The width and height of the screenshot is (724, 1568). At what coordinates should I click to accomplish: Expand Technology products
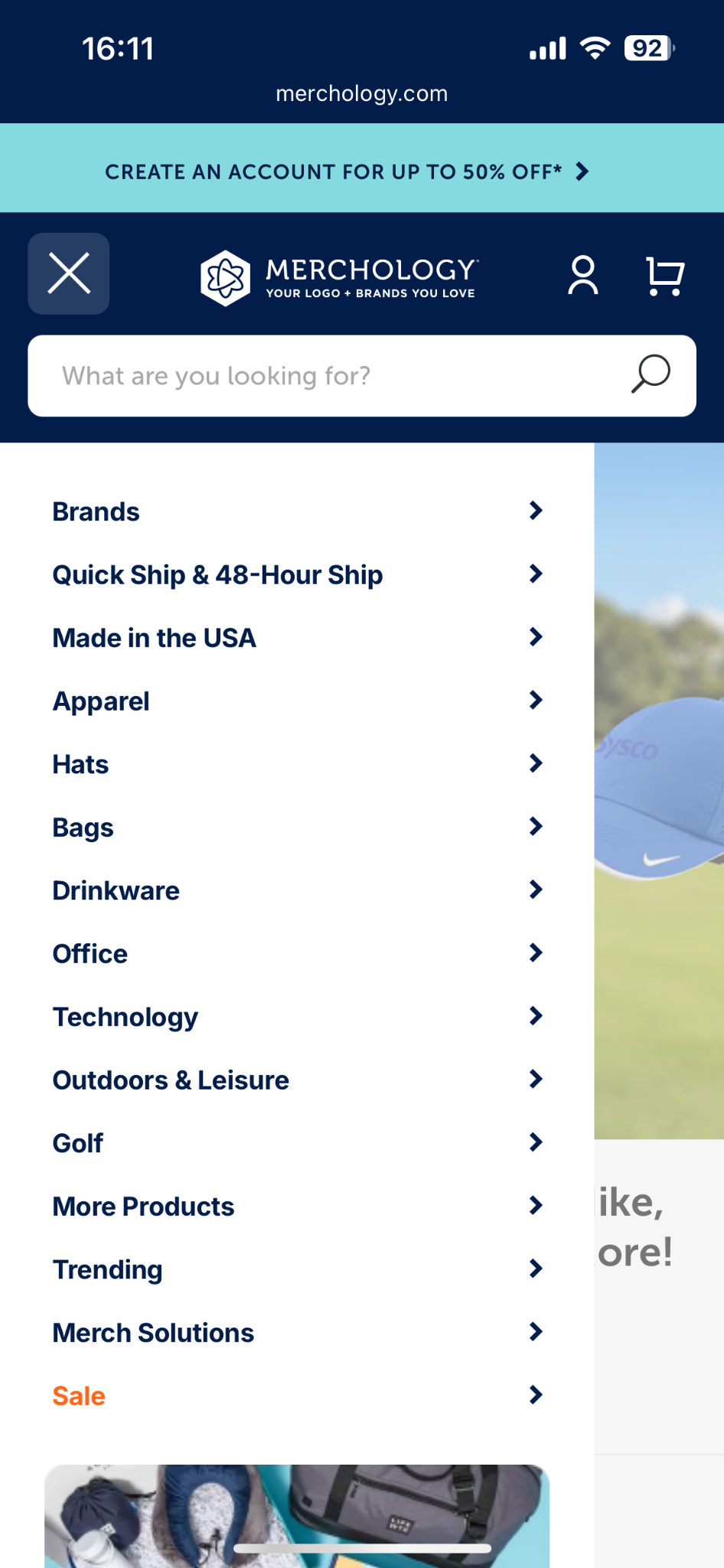coord(297,1017)
